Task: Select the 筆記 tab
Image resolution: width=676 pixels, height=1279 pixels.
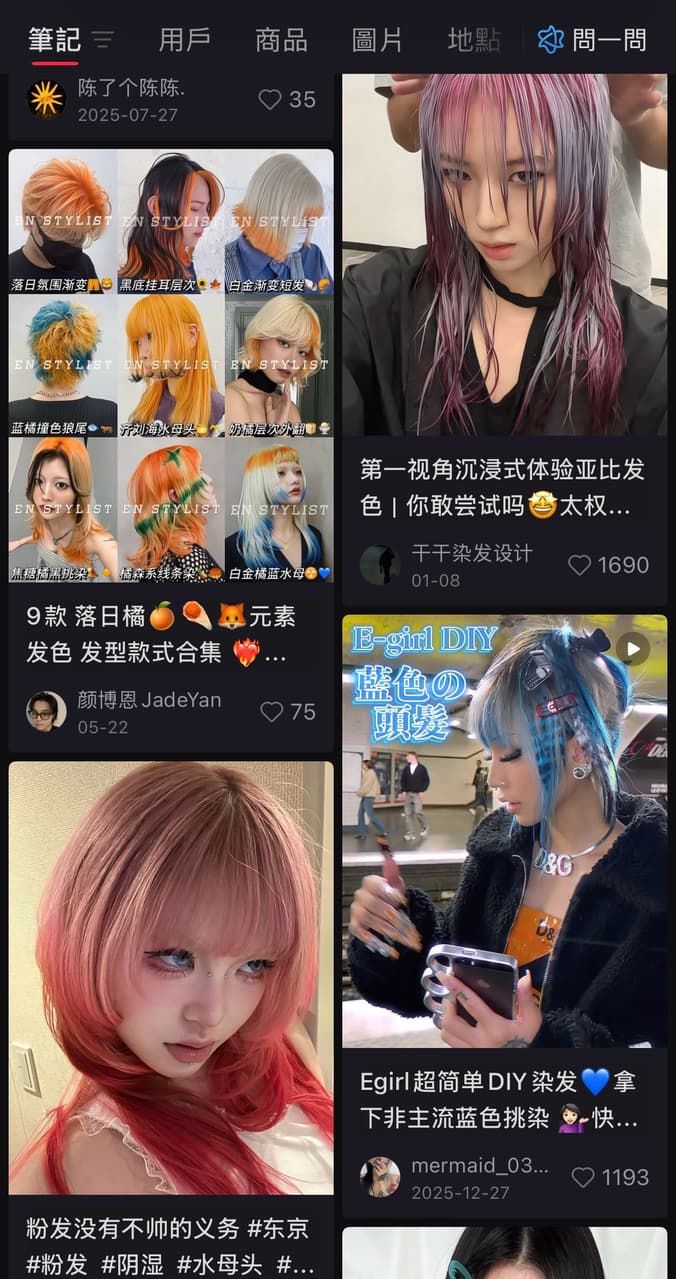Action: pos(54,40)
